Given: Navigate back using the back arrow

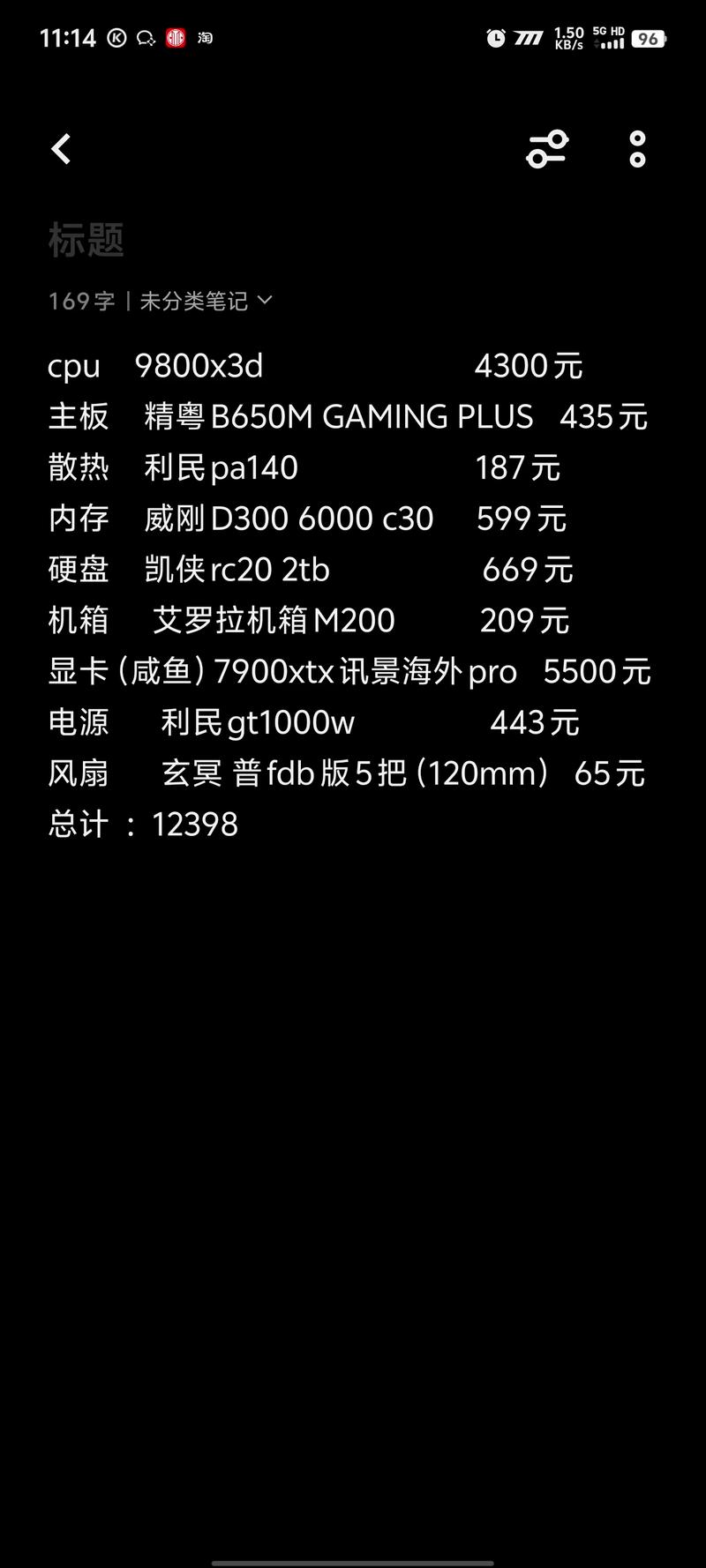Looking at the screenshot, I should (x=60, y=148).
